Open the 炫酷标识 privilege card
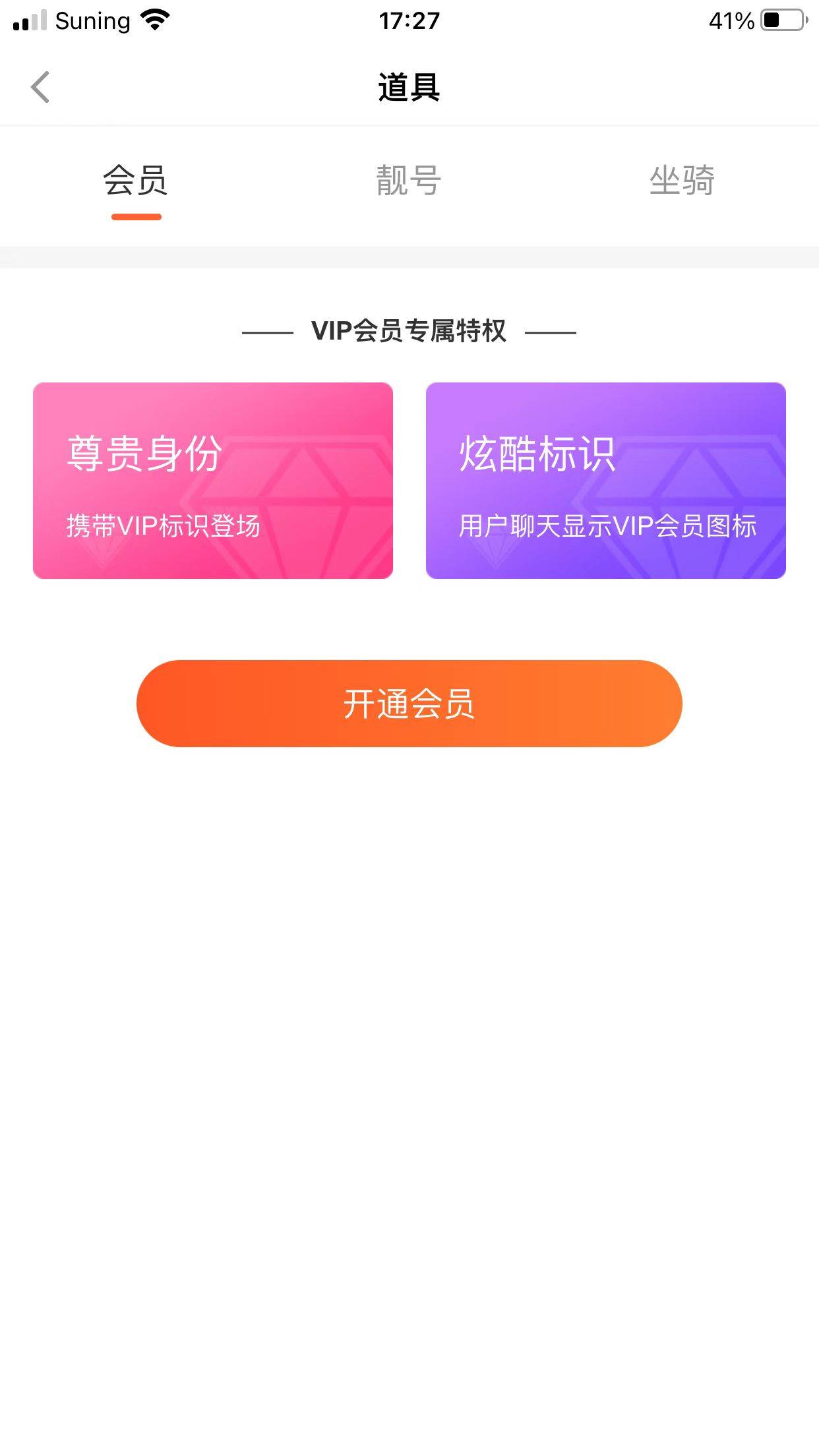819x1456 pixels. pos(606,480)
